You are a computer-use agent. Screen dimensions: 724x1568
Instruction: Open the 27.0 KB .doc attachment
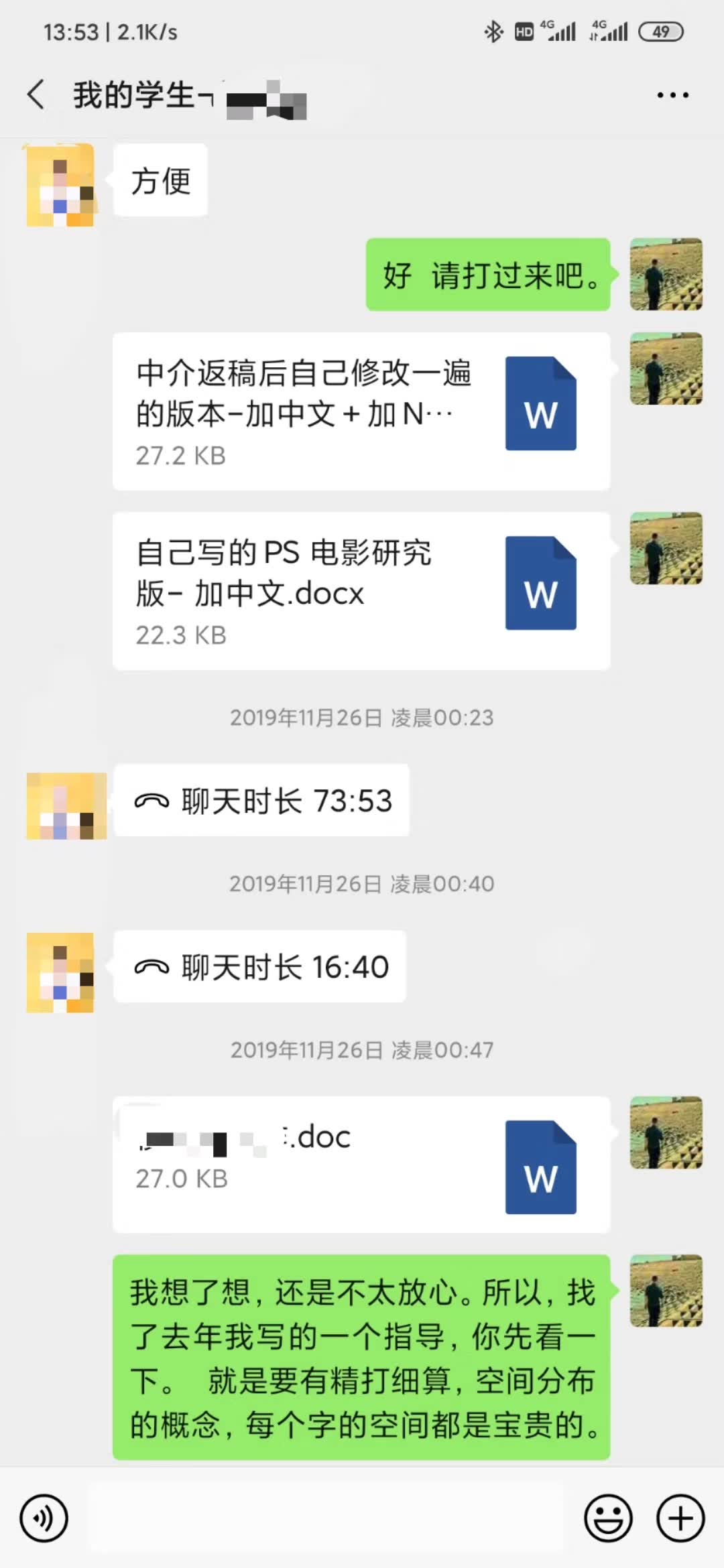pos(361,1165)
